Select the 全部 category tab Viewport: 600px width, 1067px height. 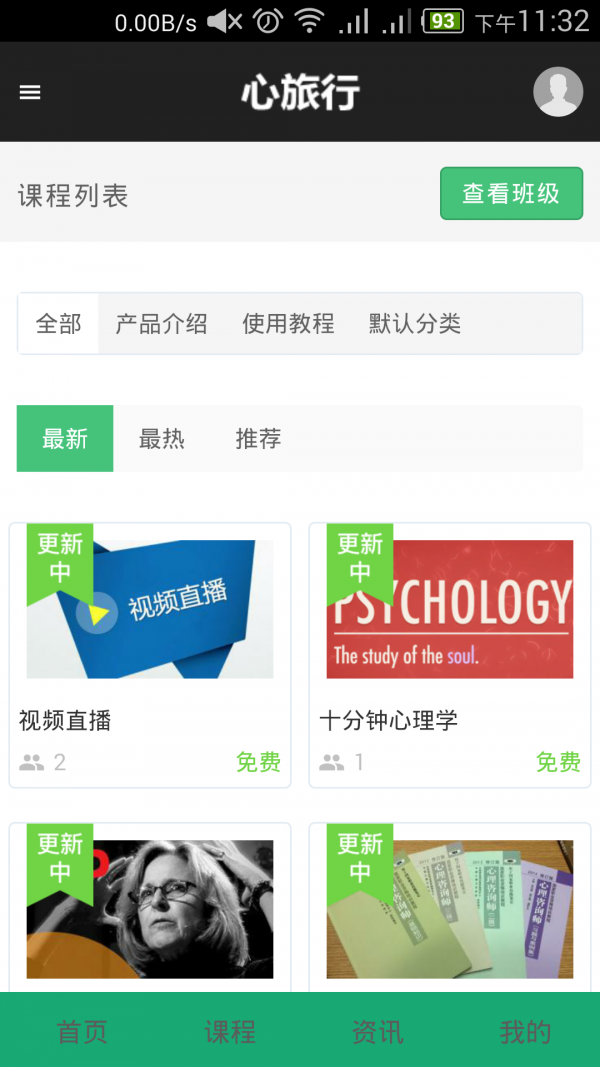coord(58,324)
